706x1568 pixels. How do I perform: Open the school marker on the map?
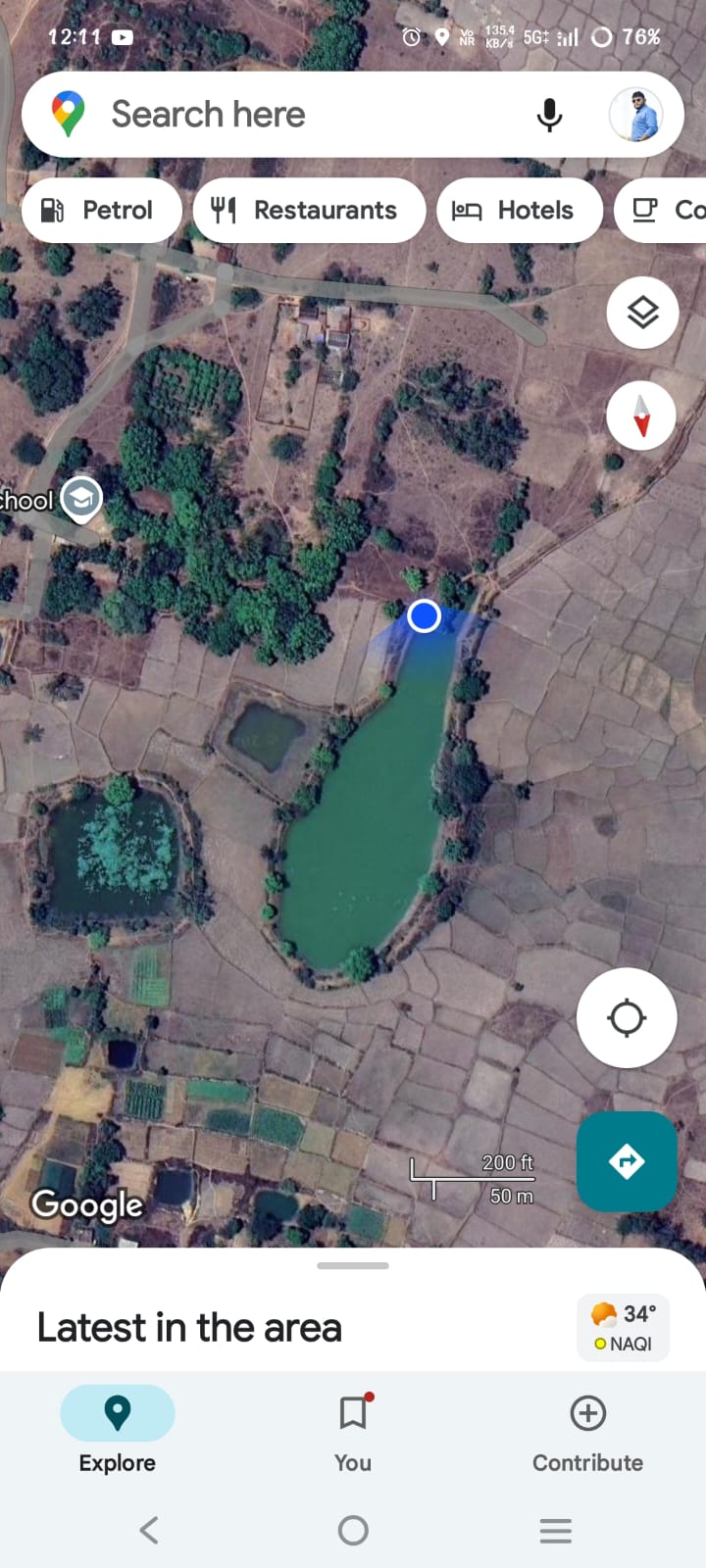[81, 499]
